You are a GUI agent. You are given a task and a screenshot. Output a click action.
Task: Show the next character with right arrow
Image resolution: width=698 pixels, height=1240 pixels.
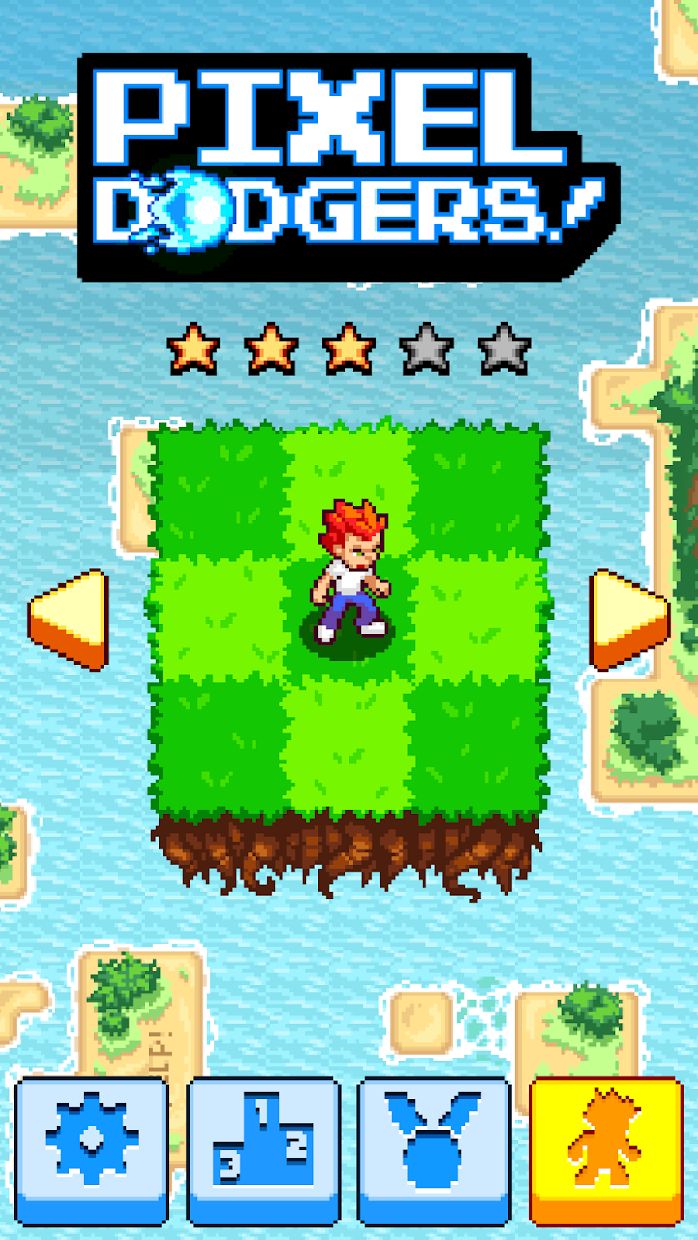click(629, 619)
